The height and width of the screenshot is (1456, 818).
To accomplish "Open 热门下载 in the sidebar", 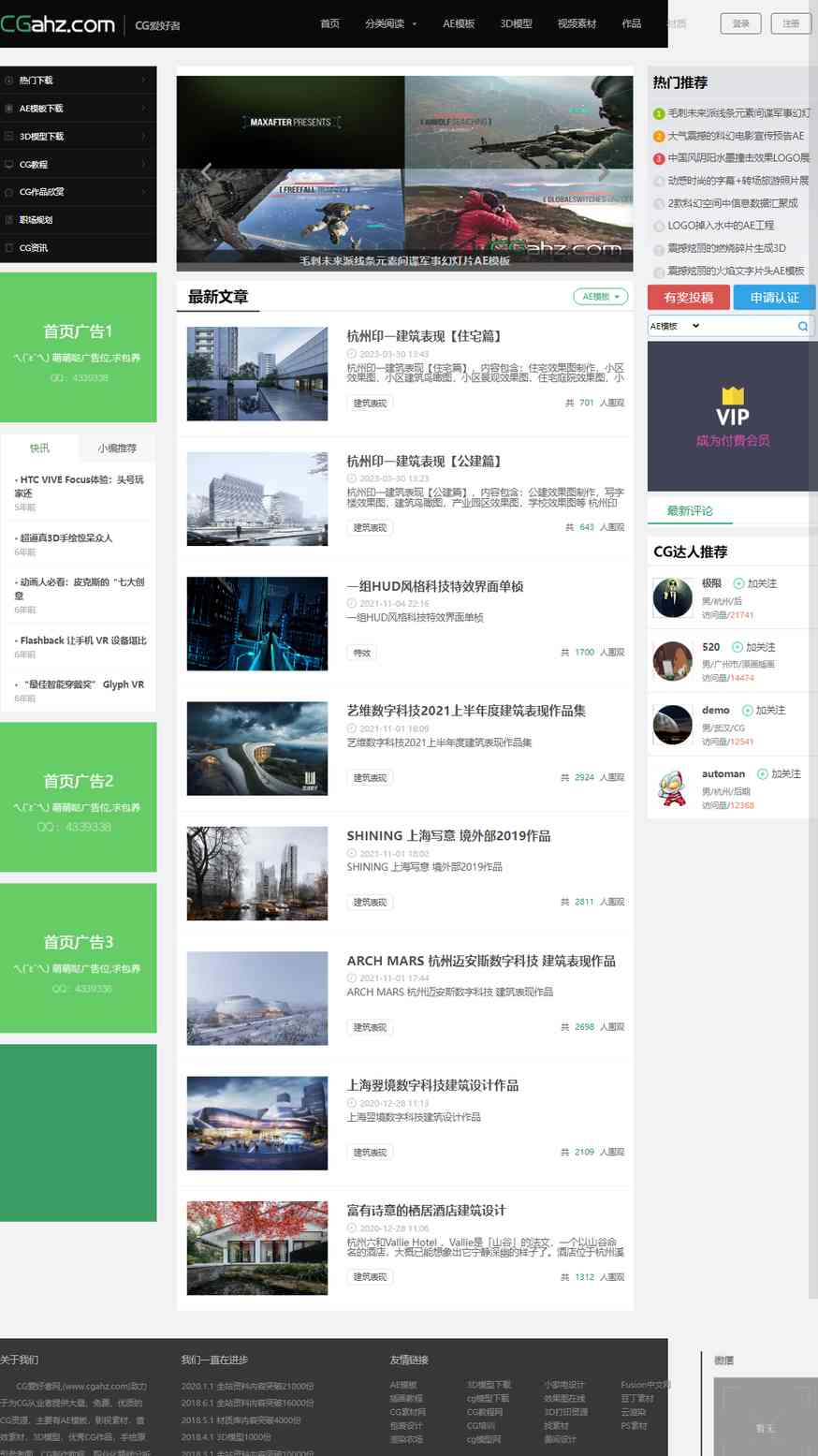I will click(x=79, y=81).
